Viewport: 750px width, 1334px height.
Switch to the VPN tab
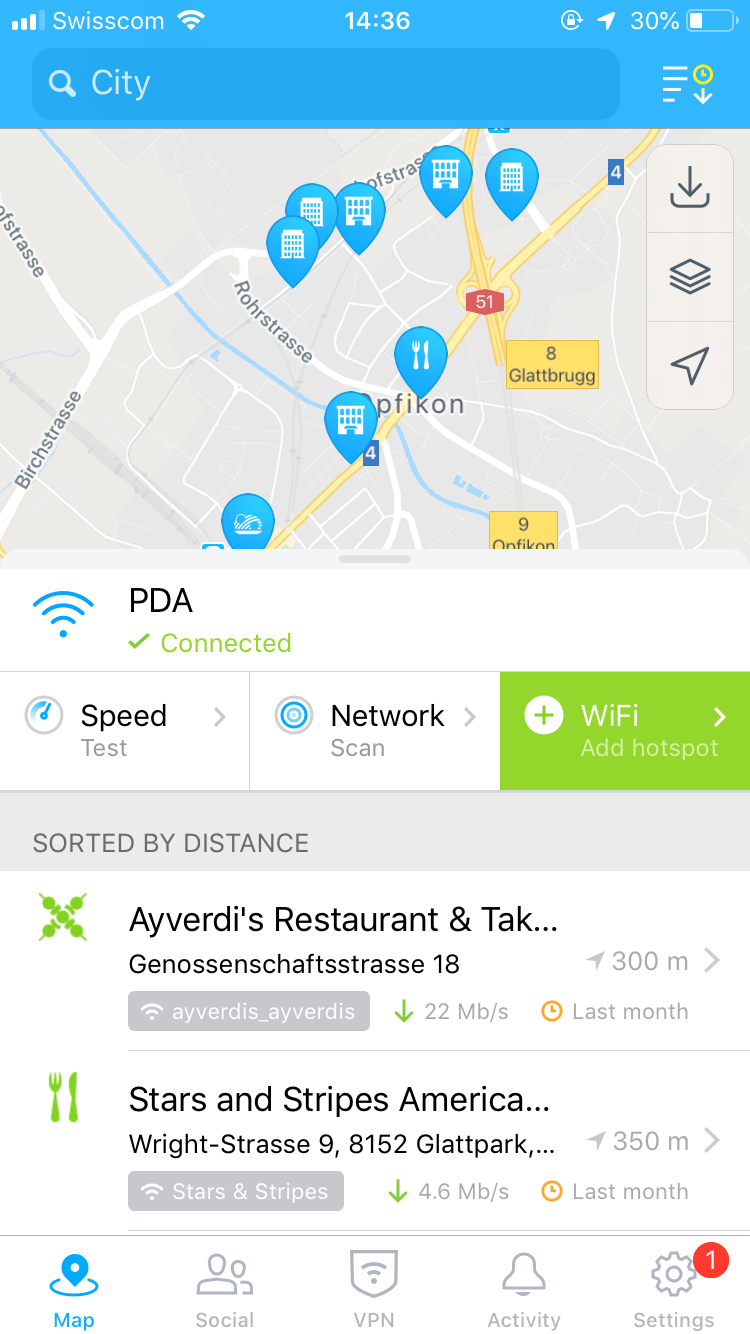(x=374, y=1290)
